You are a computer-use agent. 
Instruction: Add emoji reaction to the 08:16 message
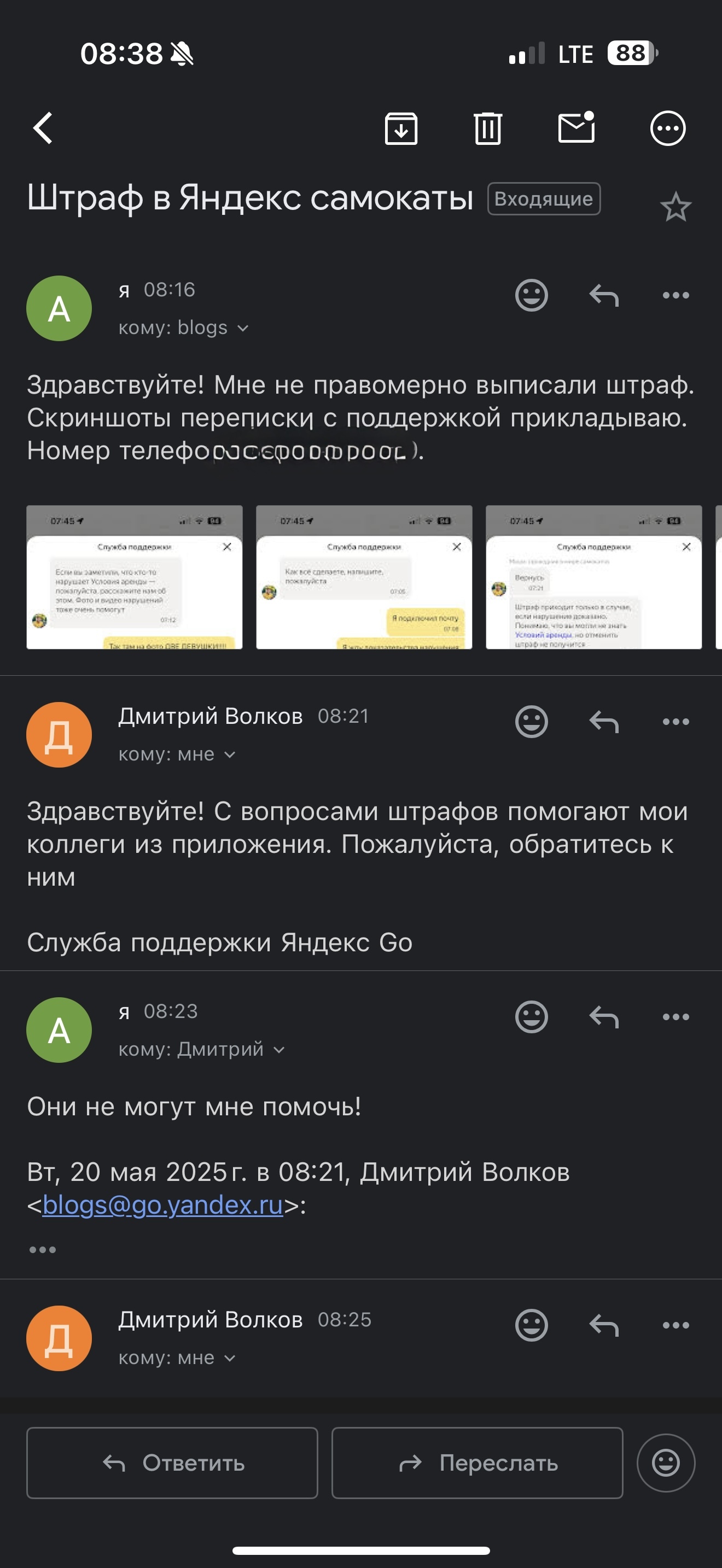coord(531,296)
